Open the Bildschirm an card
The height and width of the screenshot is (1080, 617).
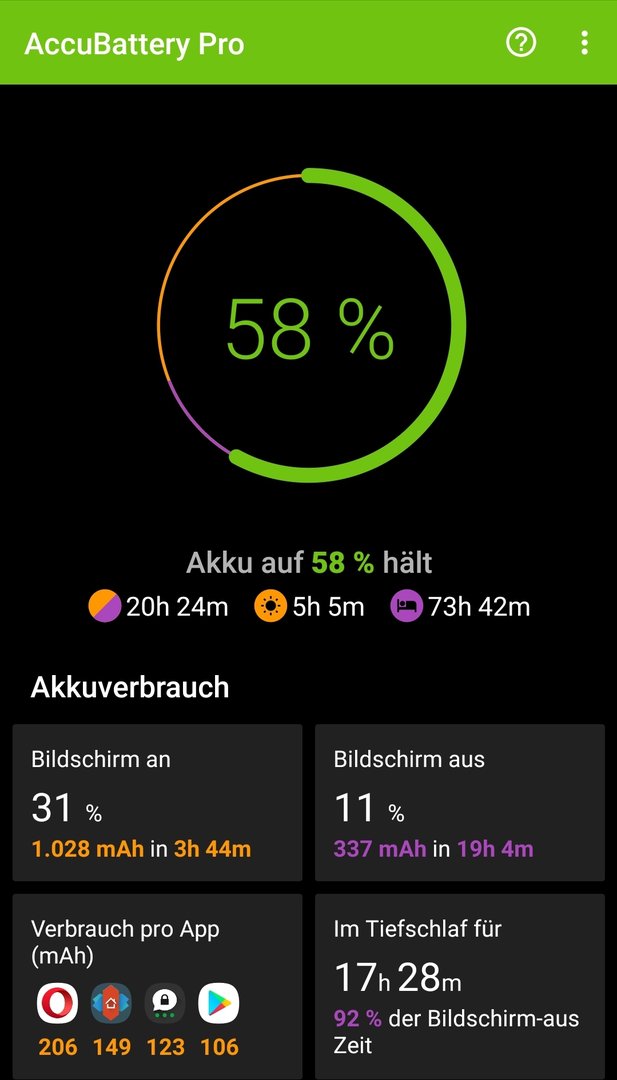click(157, 802)
